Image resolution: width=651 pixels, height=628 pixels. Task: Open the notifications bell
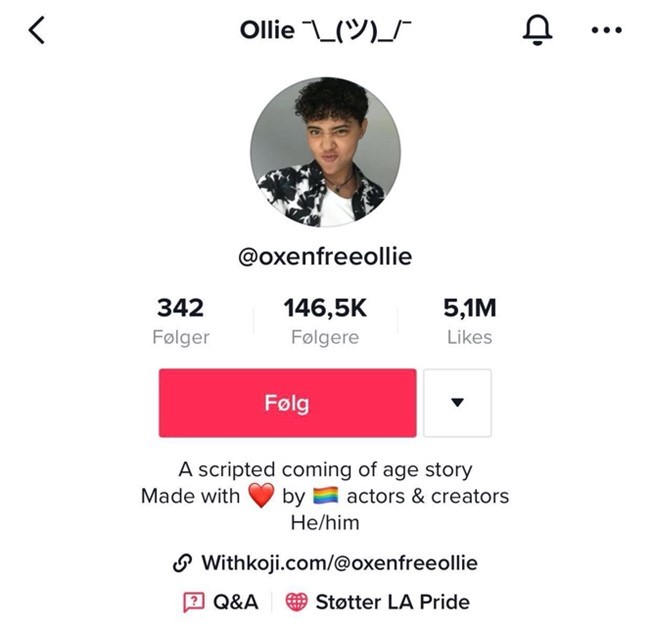tap(537, 31)
